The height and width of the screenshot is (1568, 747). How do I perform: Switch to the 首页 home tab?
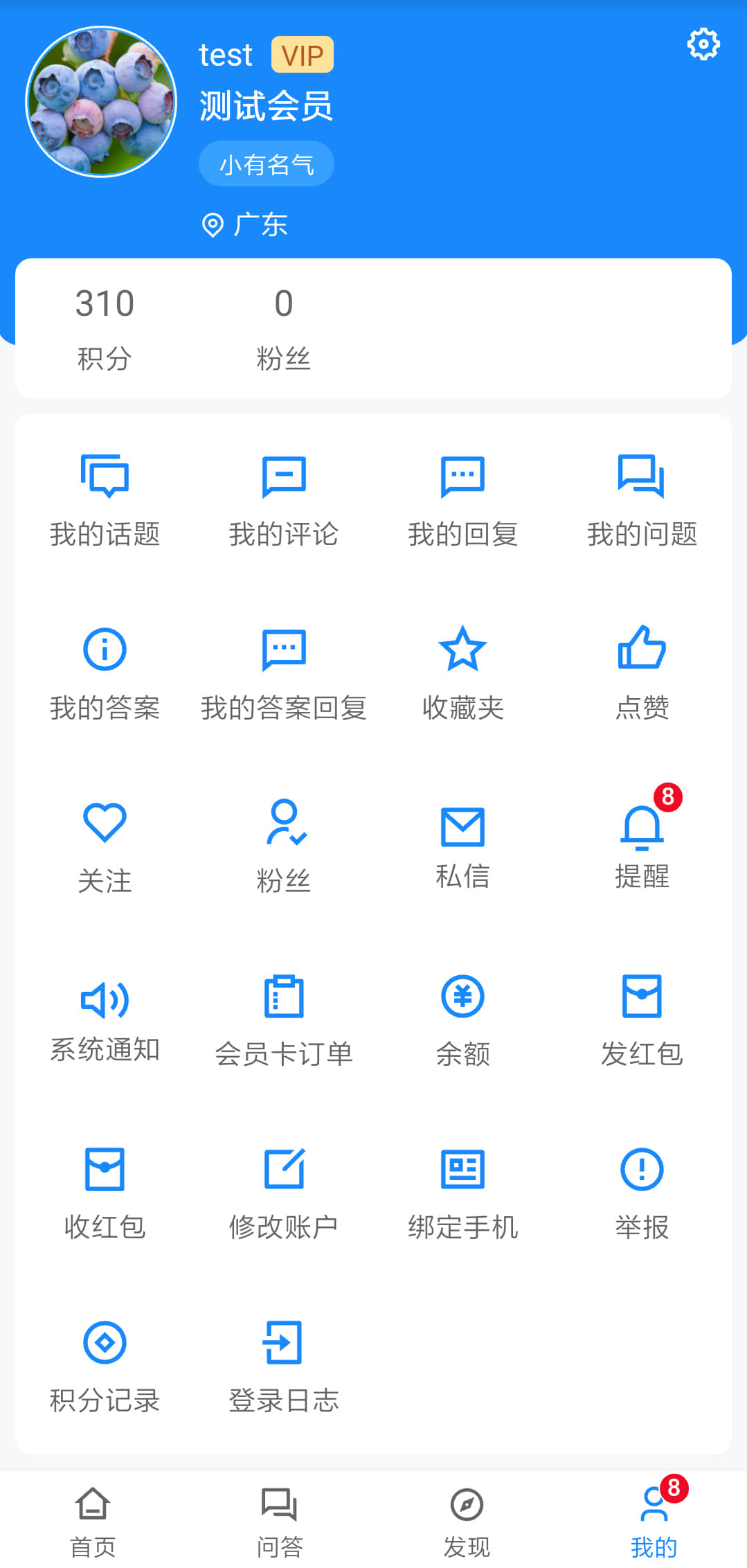click(x=93, y=1521)
